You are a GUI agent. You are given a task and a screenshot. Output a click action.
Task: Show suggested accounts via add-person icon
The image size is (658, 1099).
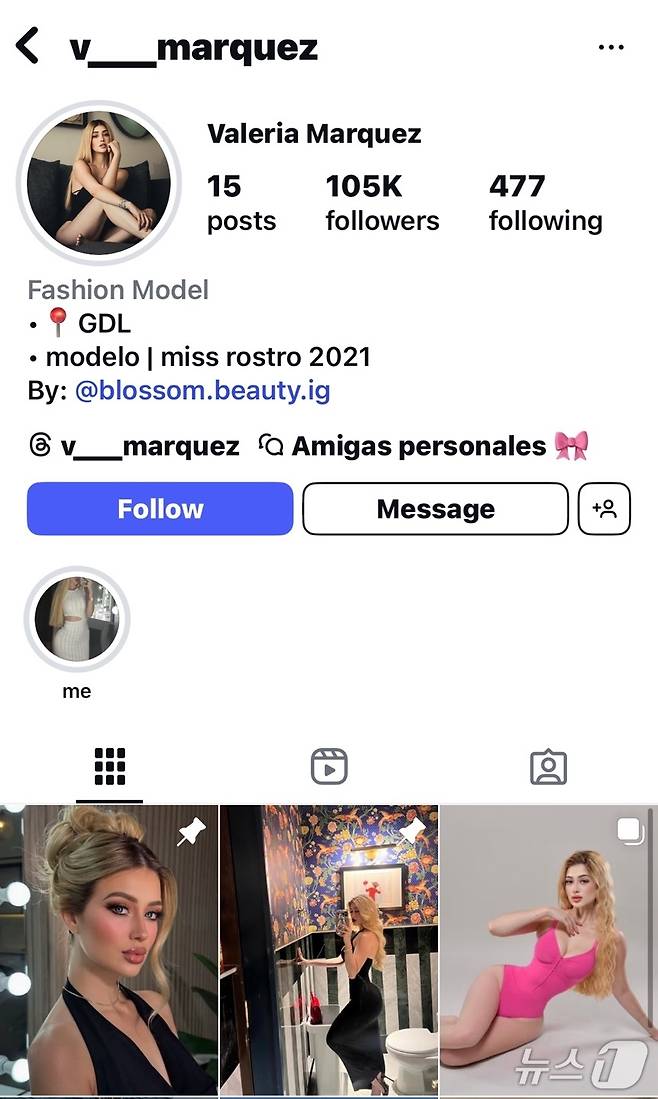pos(604,509)
